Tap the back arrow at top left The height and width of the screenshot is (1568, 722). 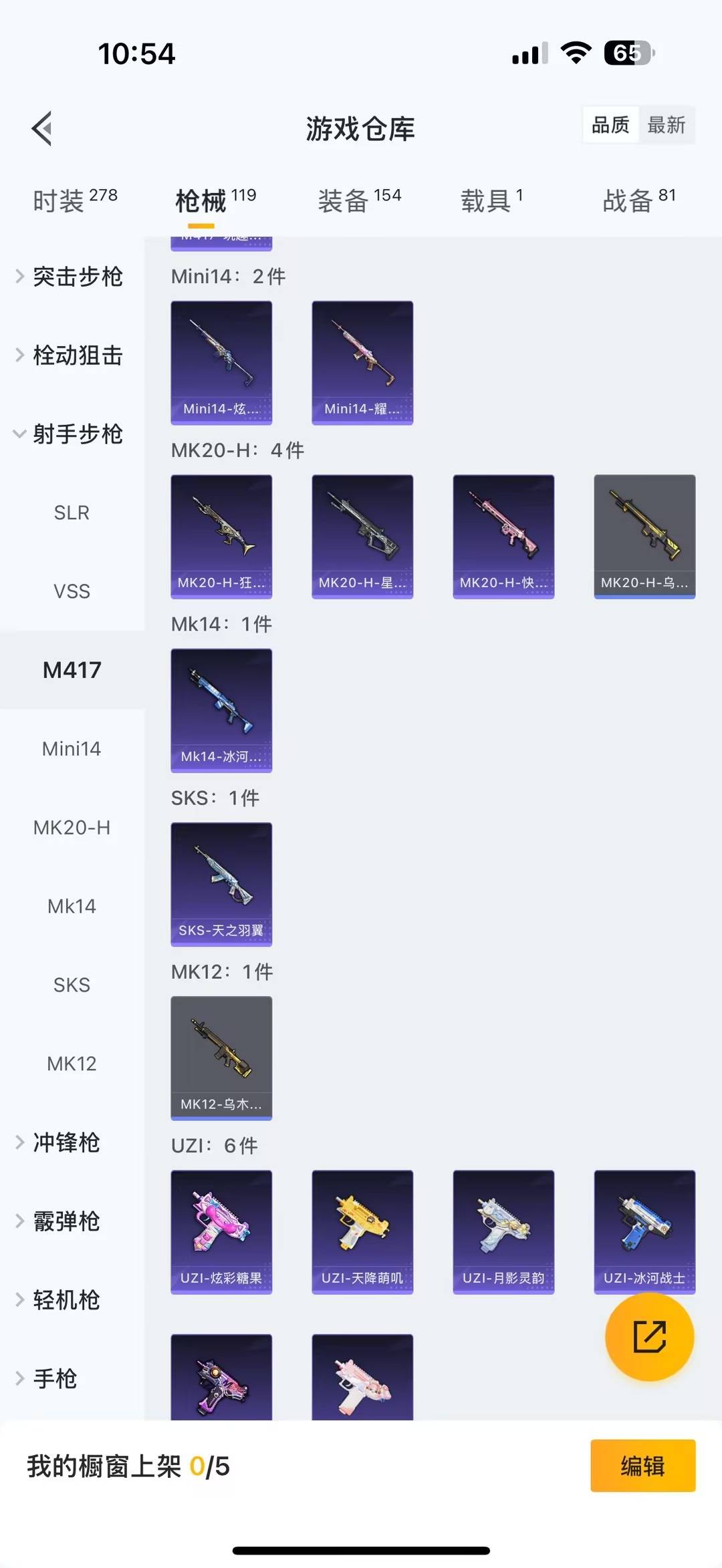[x=41, y=128]
